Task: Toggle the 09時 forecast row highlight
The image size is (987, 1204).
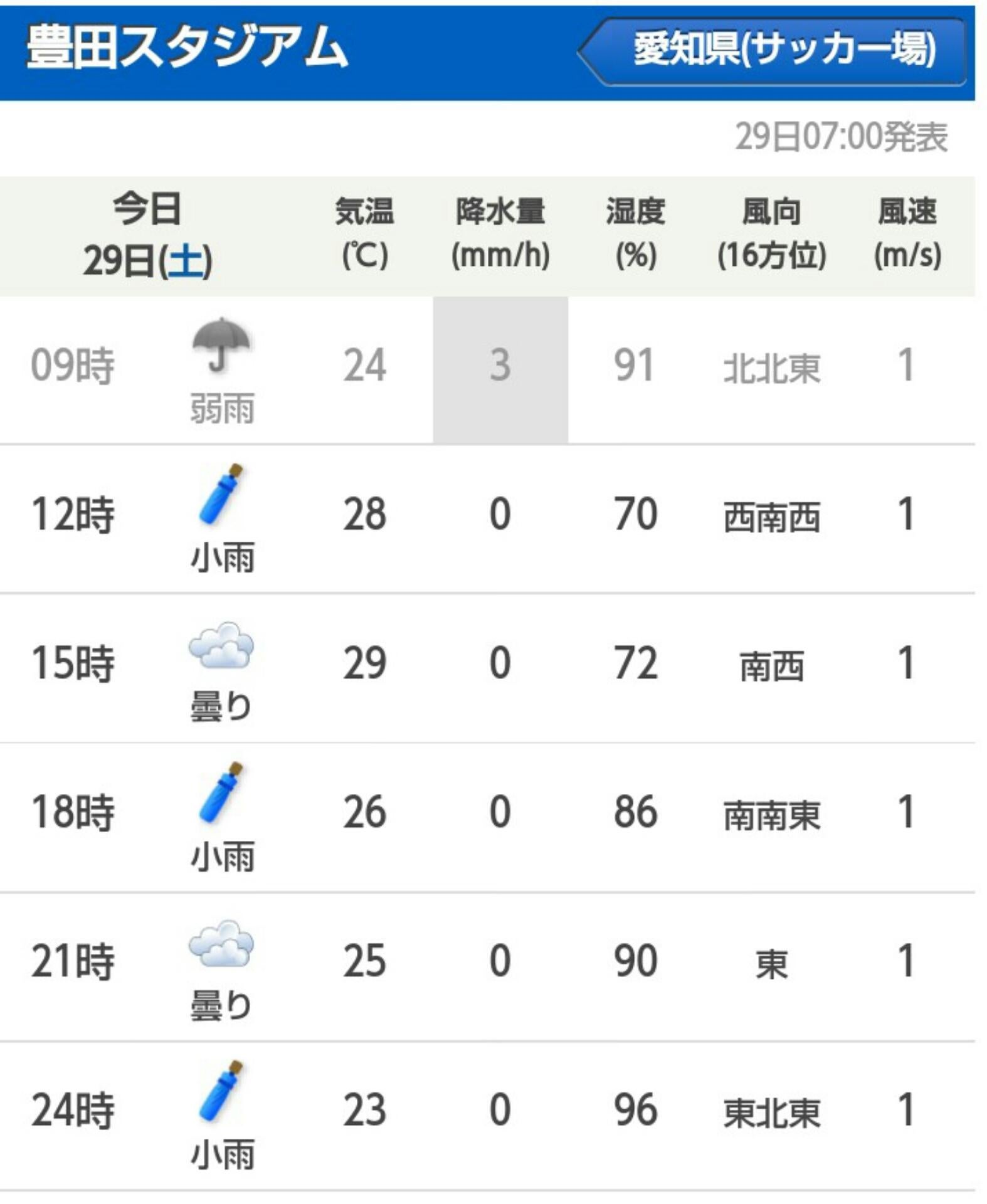Action: click(x=493, y=370)
